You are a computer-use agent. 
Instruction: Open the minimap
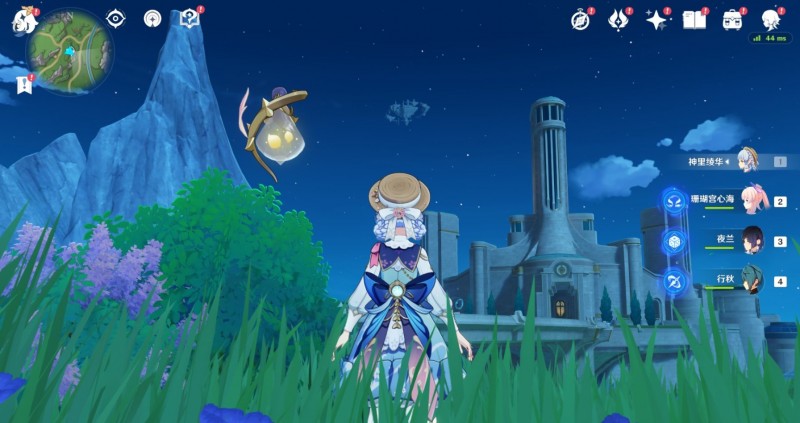(x=69, y=49)
